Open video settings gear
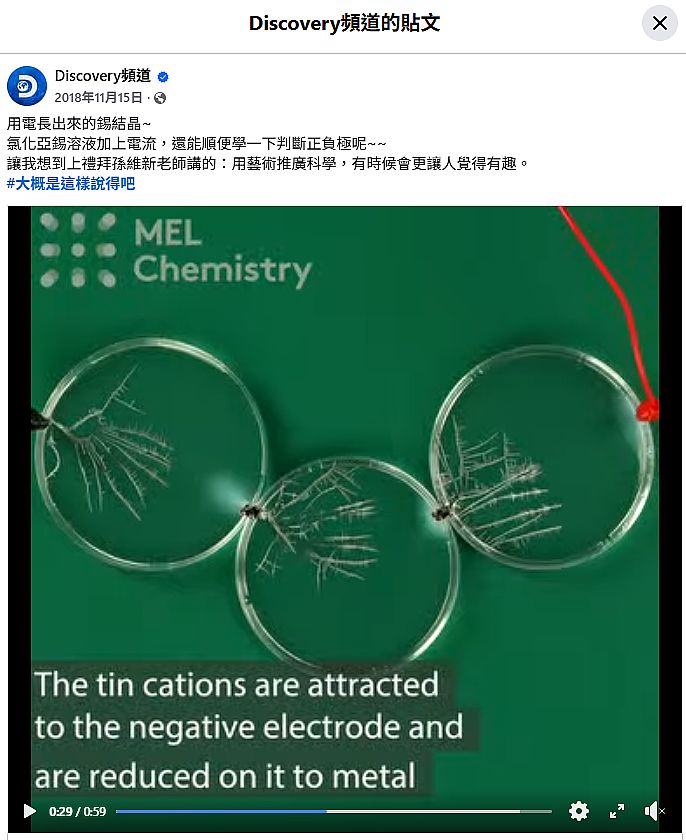 tap(579, 811)
